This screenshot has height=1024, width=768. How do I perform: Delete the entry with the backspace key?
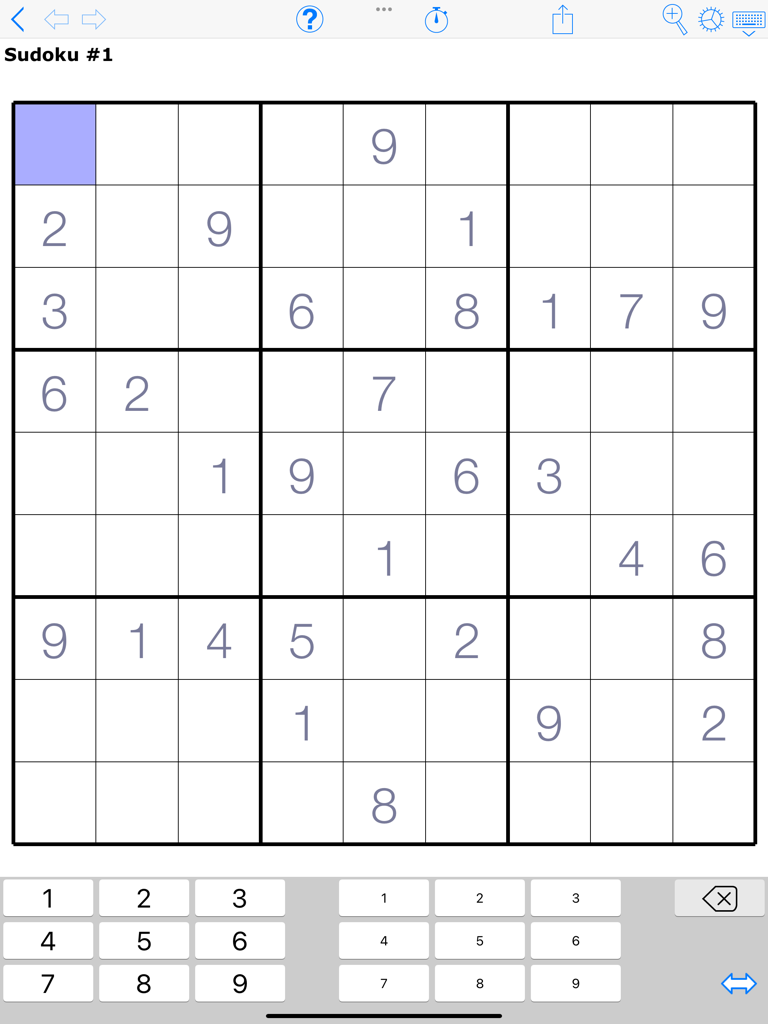[x=720, y=898]
